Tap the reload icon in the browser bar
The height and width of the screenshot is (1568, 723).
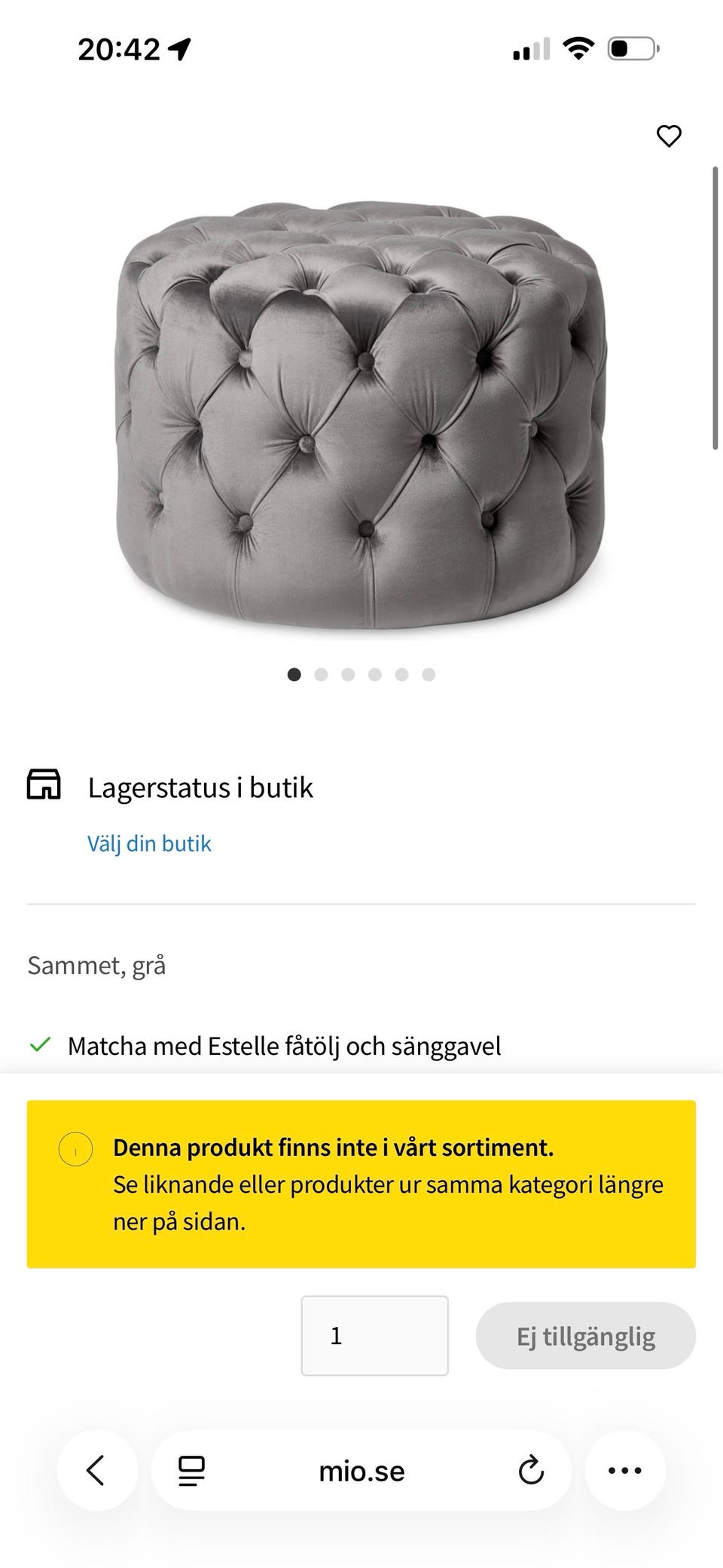coord(531,1471)
